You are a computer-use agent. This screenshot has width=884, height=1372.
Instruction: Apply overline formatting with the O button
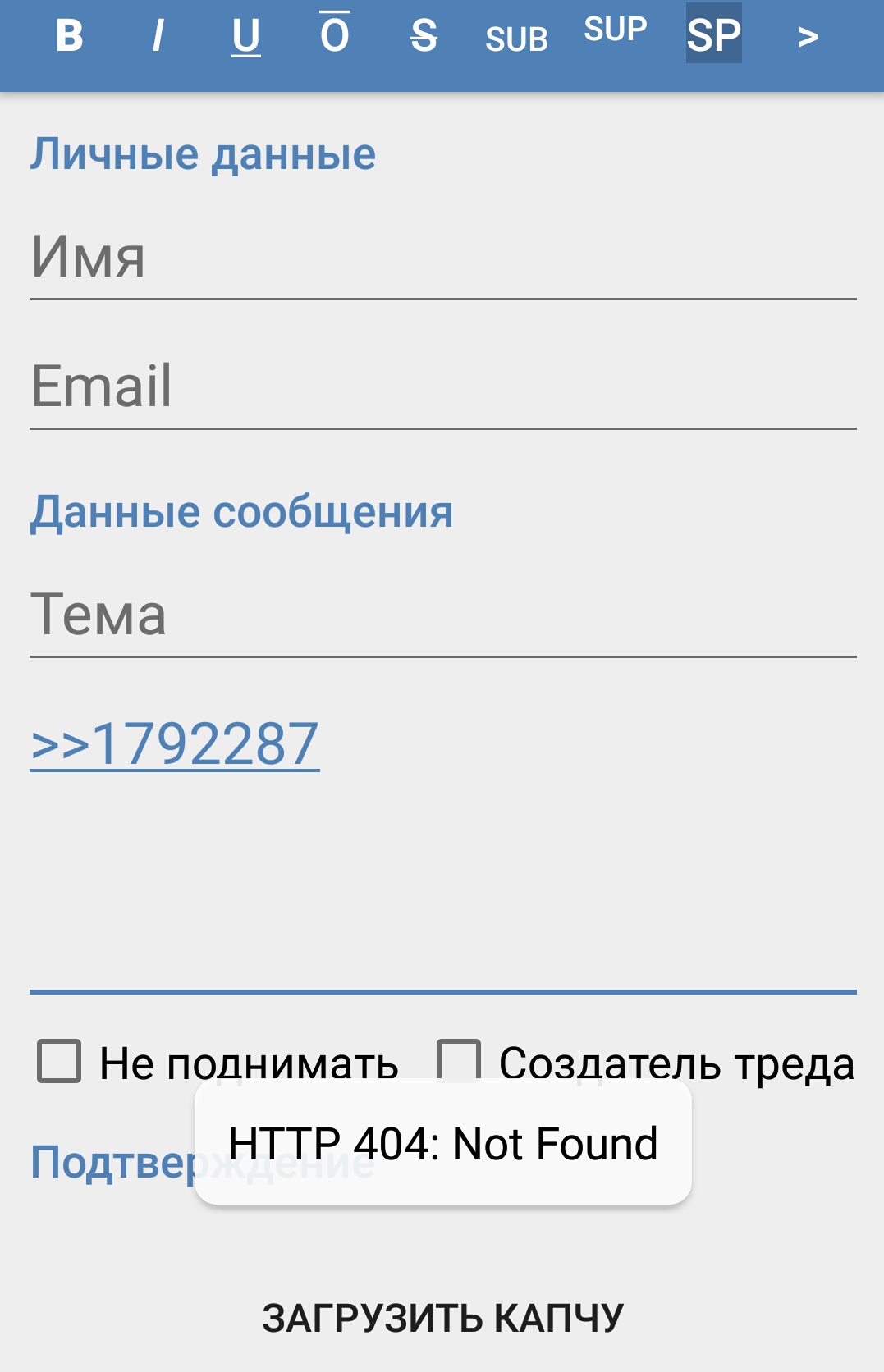click(x=334, y=35)
